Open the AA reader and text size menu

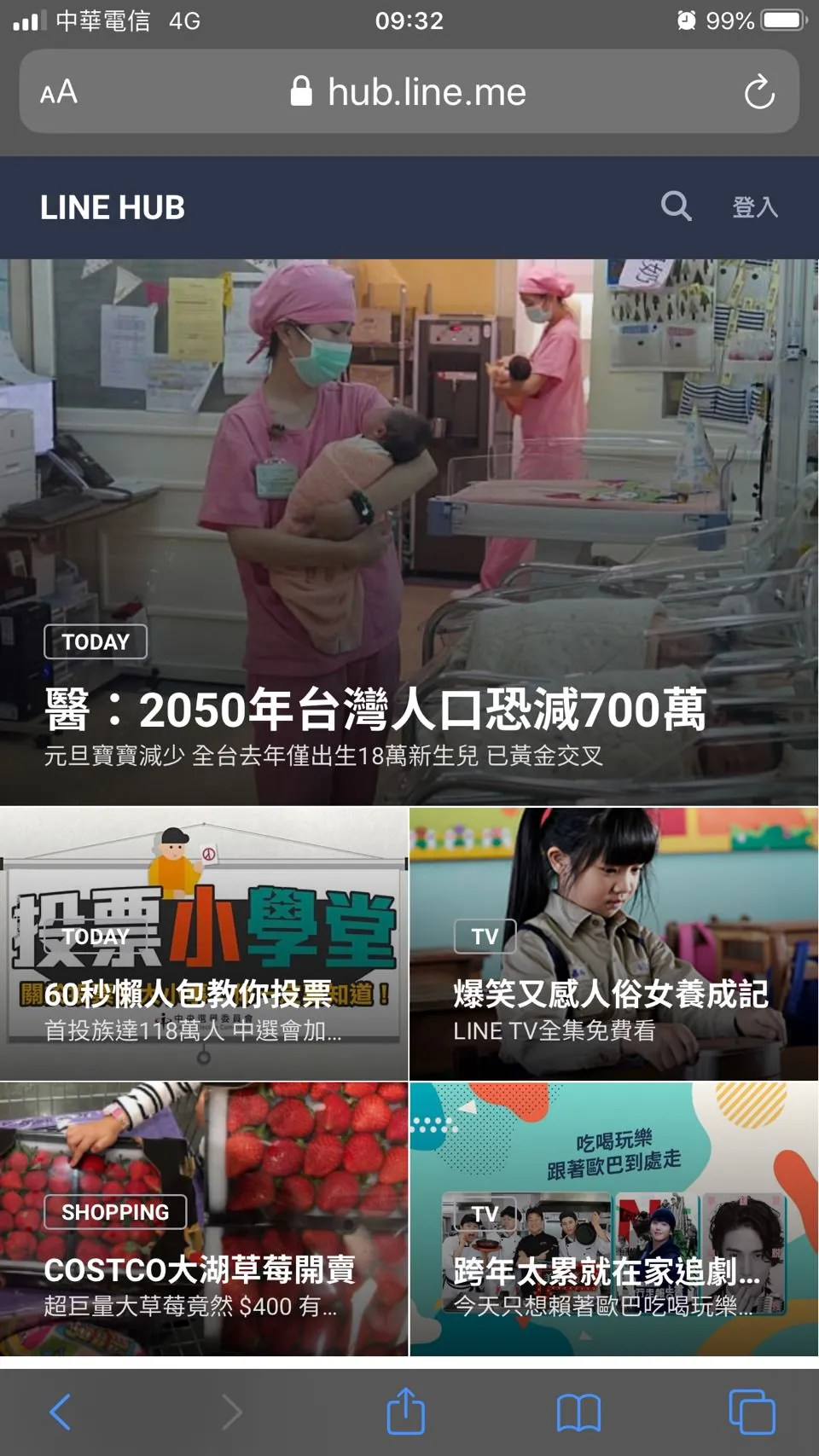(59, 92)
